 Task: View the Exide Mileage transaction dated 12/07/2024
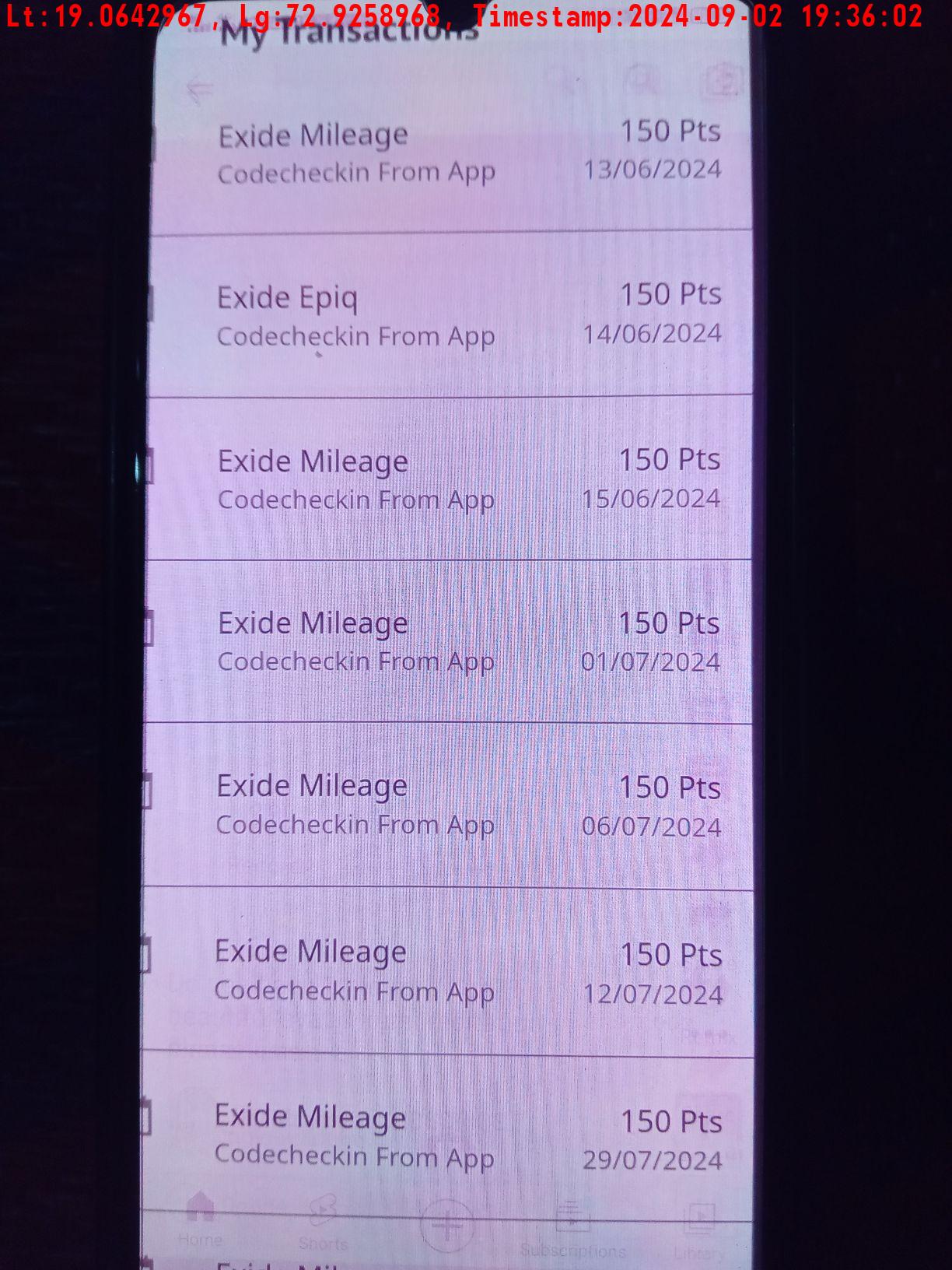click(x=451, y=973)
